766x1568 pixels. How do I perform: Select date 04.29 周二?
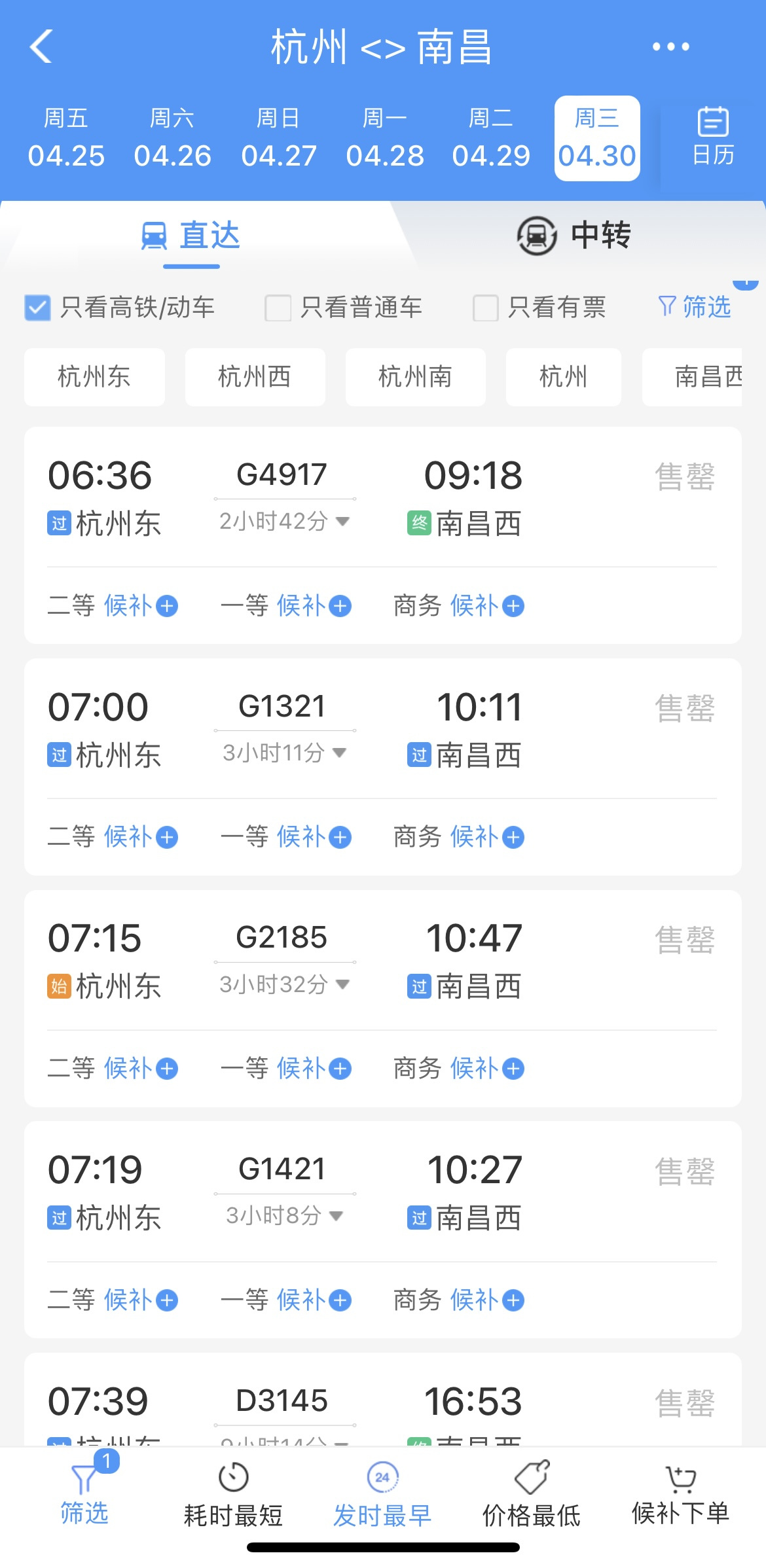point(491,138)
